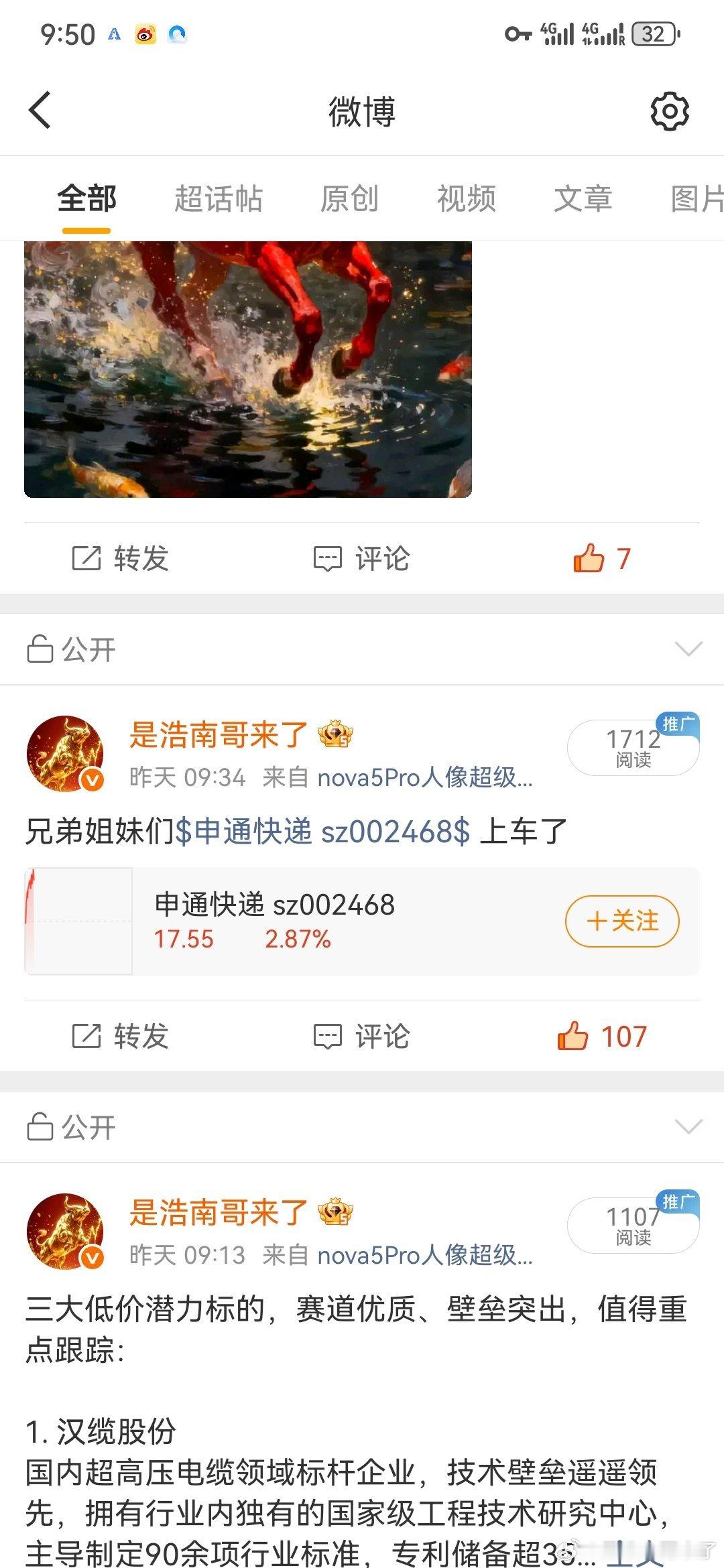The width and height of the screenshot is (724, 1568).
Task: Open Weibo settings via gear icon
Action: 668,111
